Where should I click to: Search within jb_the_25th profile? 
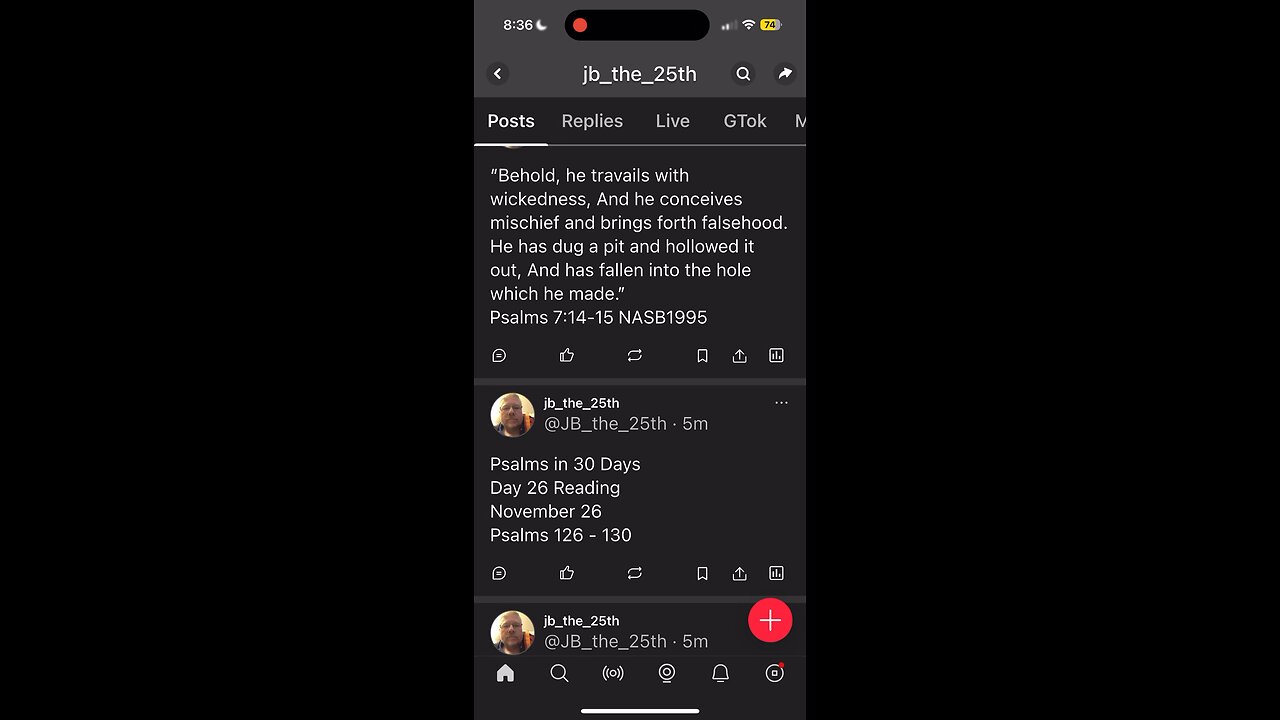(x=743, y=73)
